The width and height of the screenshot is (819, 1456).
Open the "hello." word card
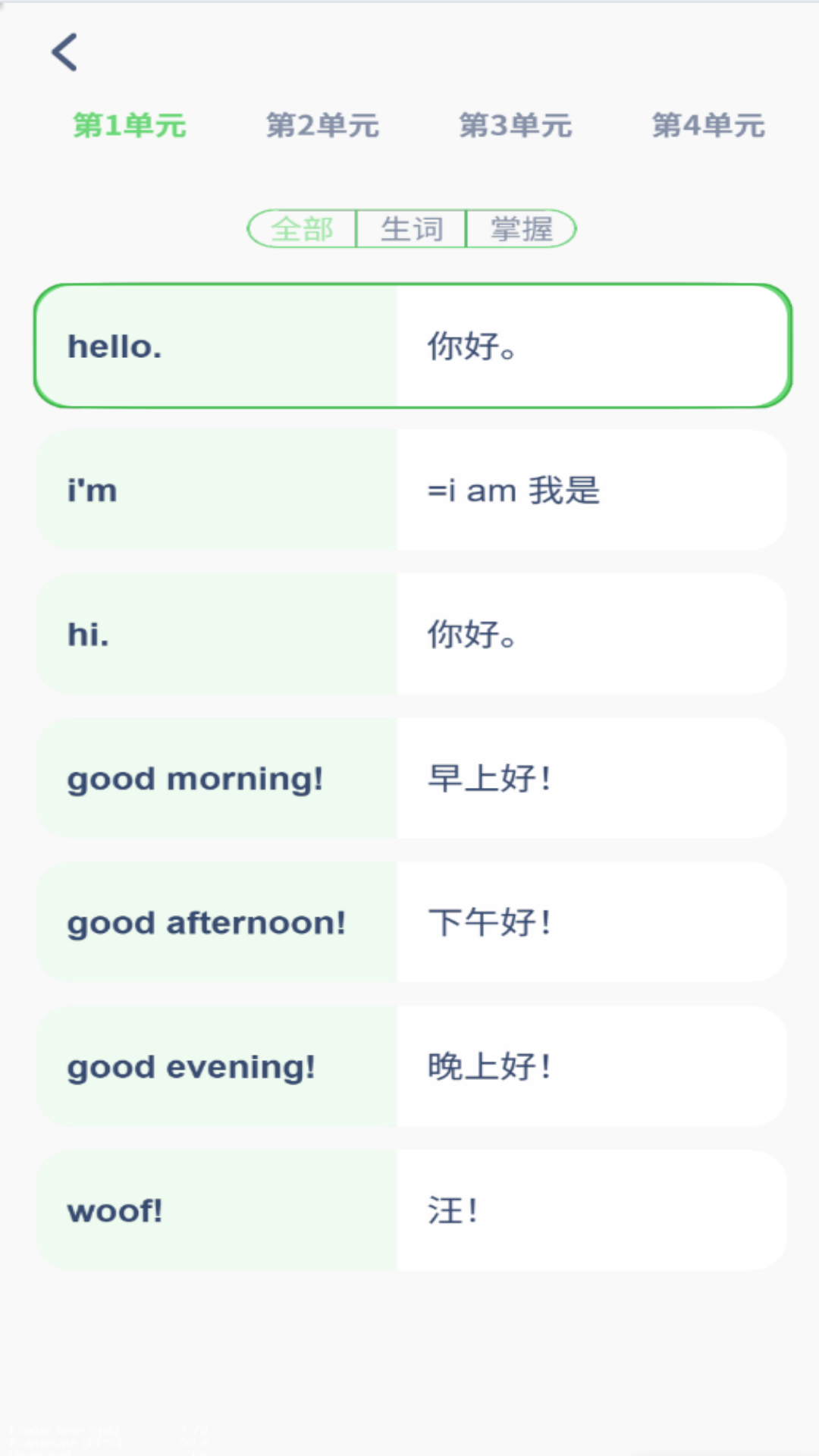point(413,346)
